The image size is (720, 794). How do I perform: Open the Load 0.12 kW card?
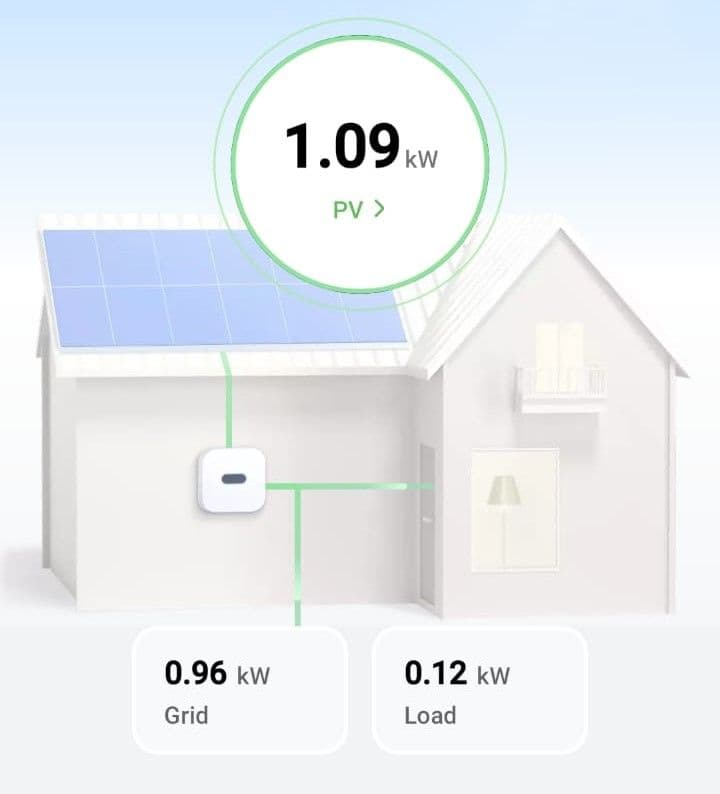pyautogui.click(x=479, y=690)
